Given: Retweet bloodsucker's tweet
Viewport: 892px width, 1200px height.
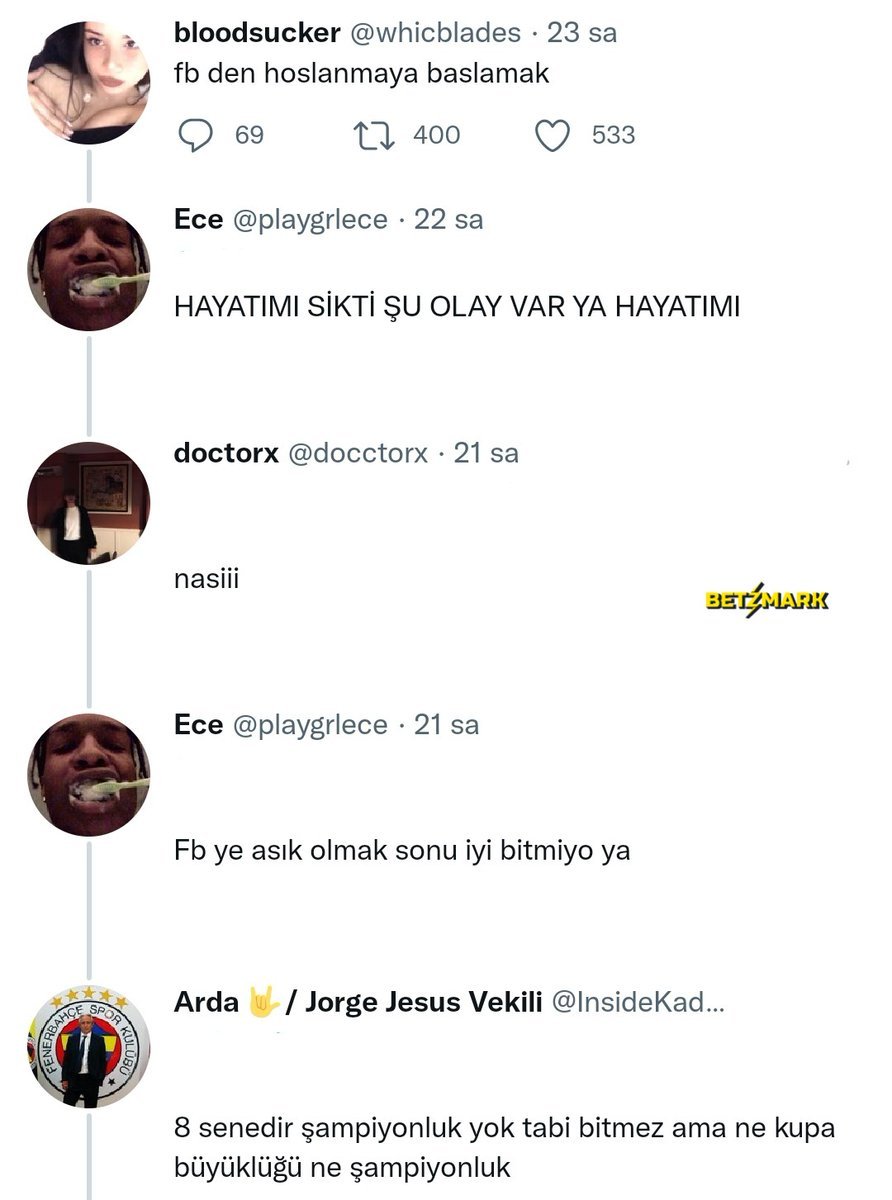Looking at the screenshot, I should coord(375,136).
